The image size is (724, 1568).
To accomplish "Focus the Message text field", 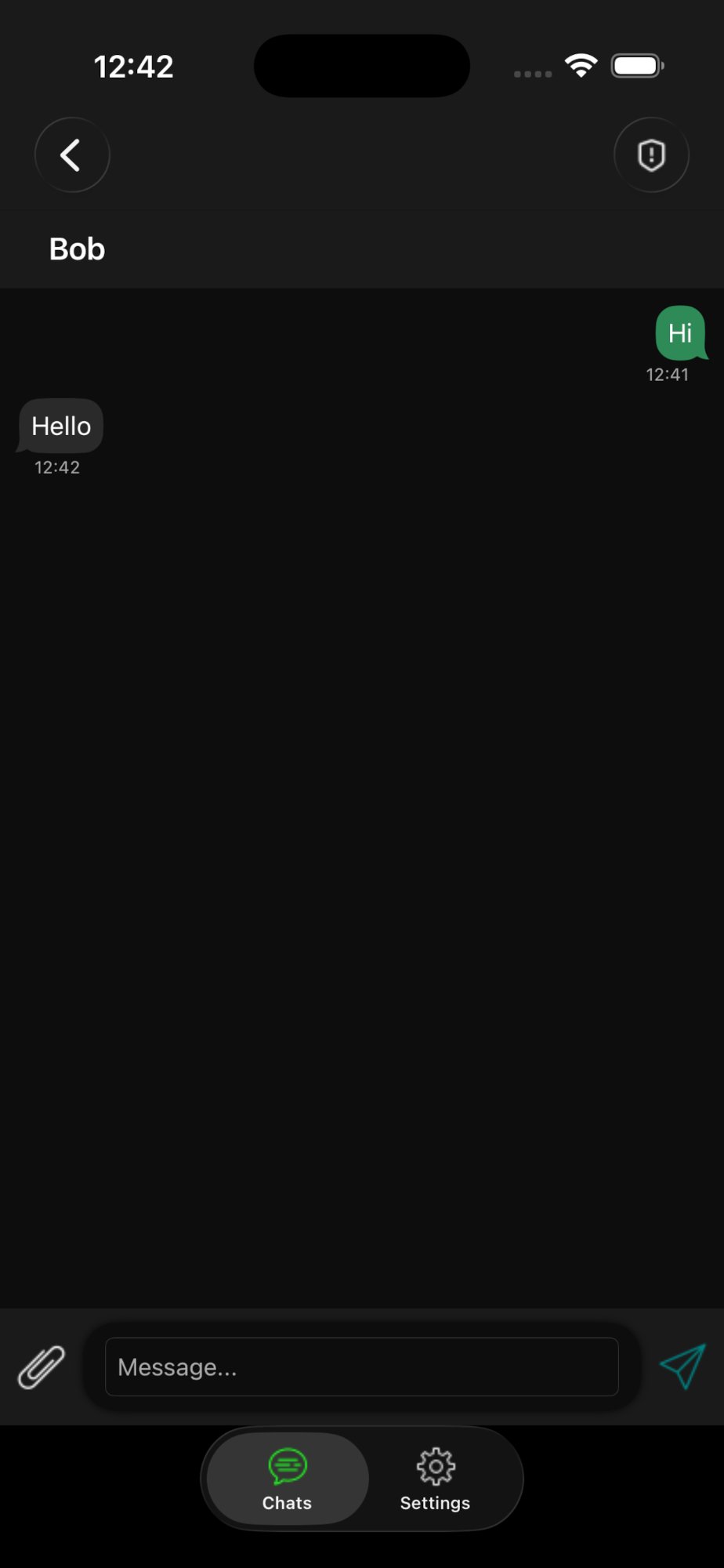I will pos(361,1367).
